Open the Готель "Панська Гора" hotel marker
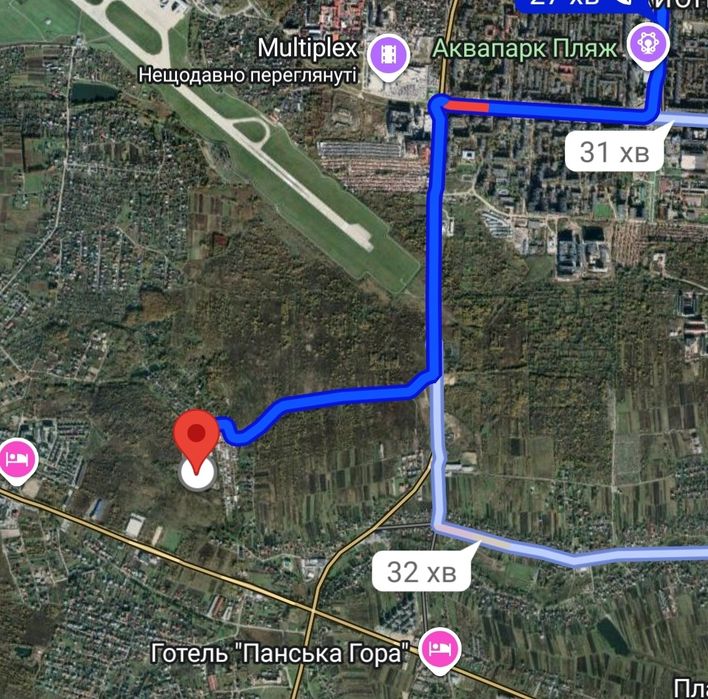Screen dimensions: 708x699 [437, 650]
